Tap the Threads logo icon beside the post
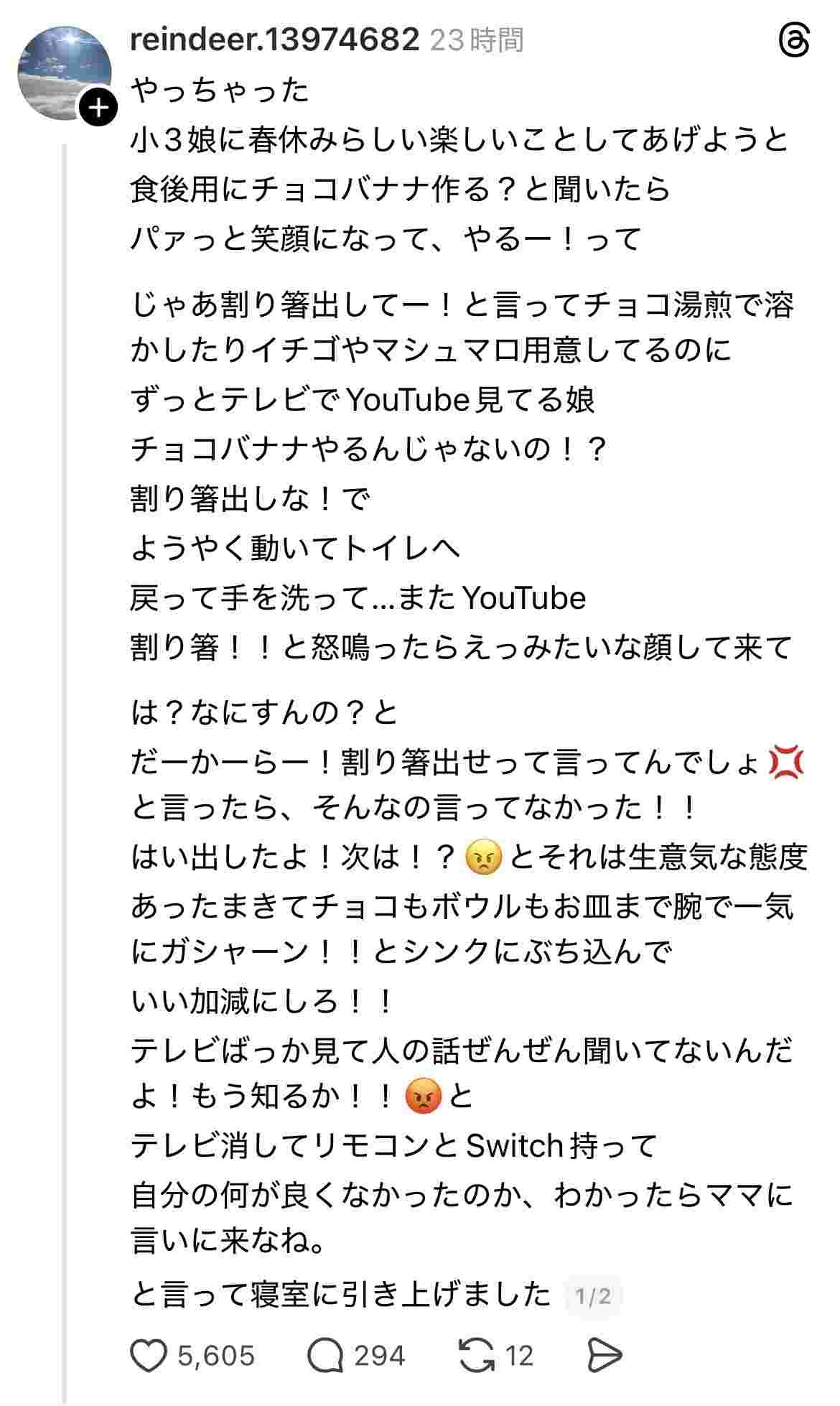This screenshot has width=840, height=1406. pyautogui.click(x=794, y=42)
